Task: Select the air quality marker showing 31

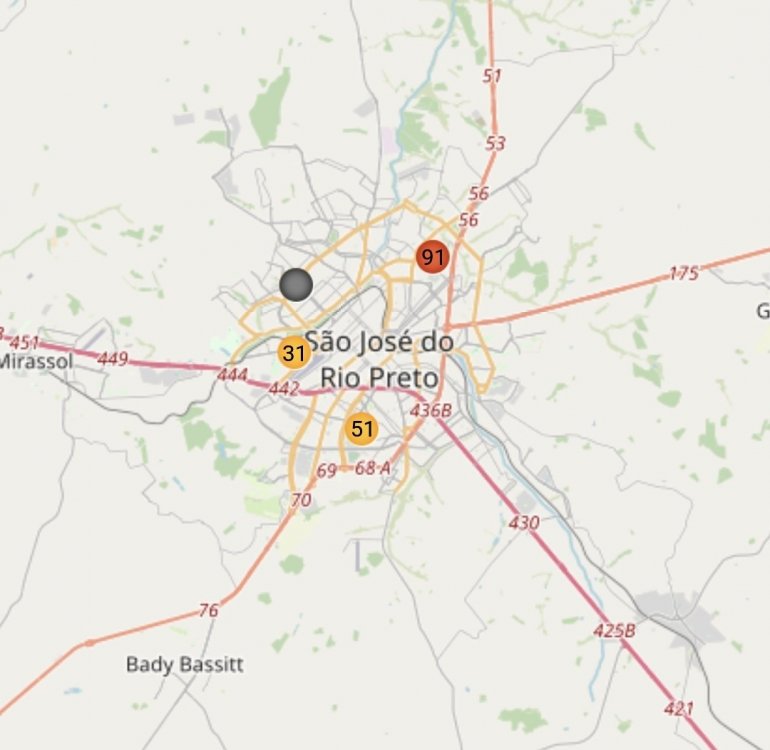Action: pyautogui.click(x=293, y=353)
